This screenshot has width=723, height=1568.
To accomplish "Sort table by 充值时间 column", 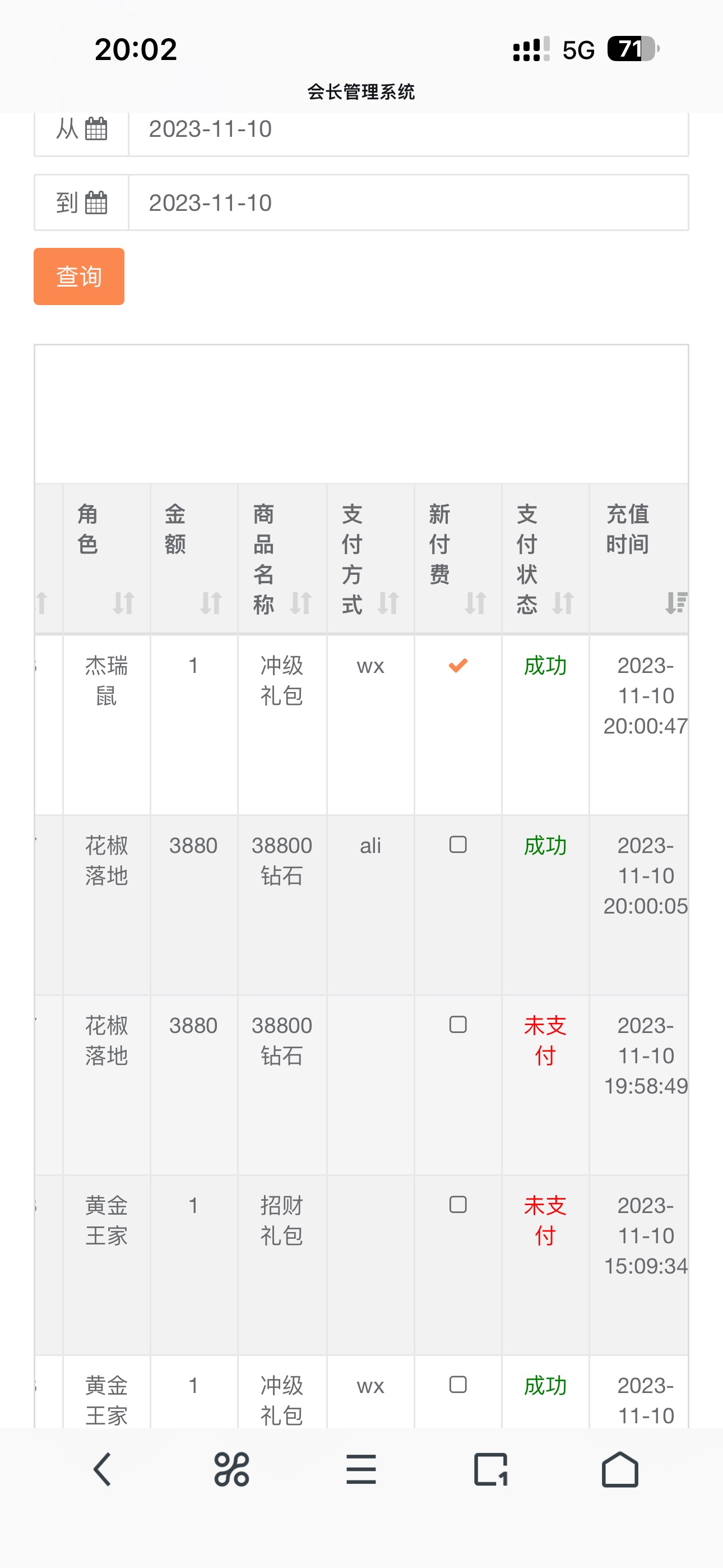I will [x=639, y=558].
